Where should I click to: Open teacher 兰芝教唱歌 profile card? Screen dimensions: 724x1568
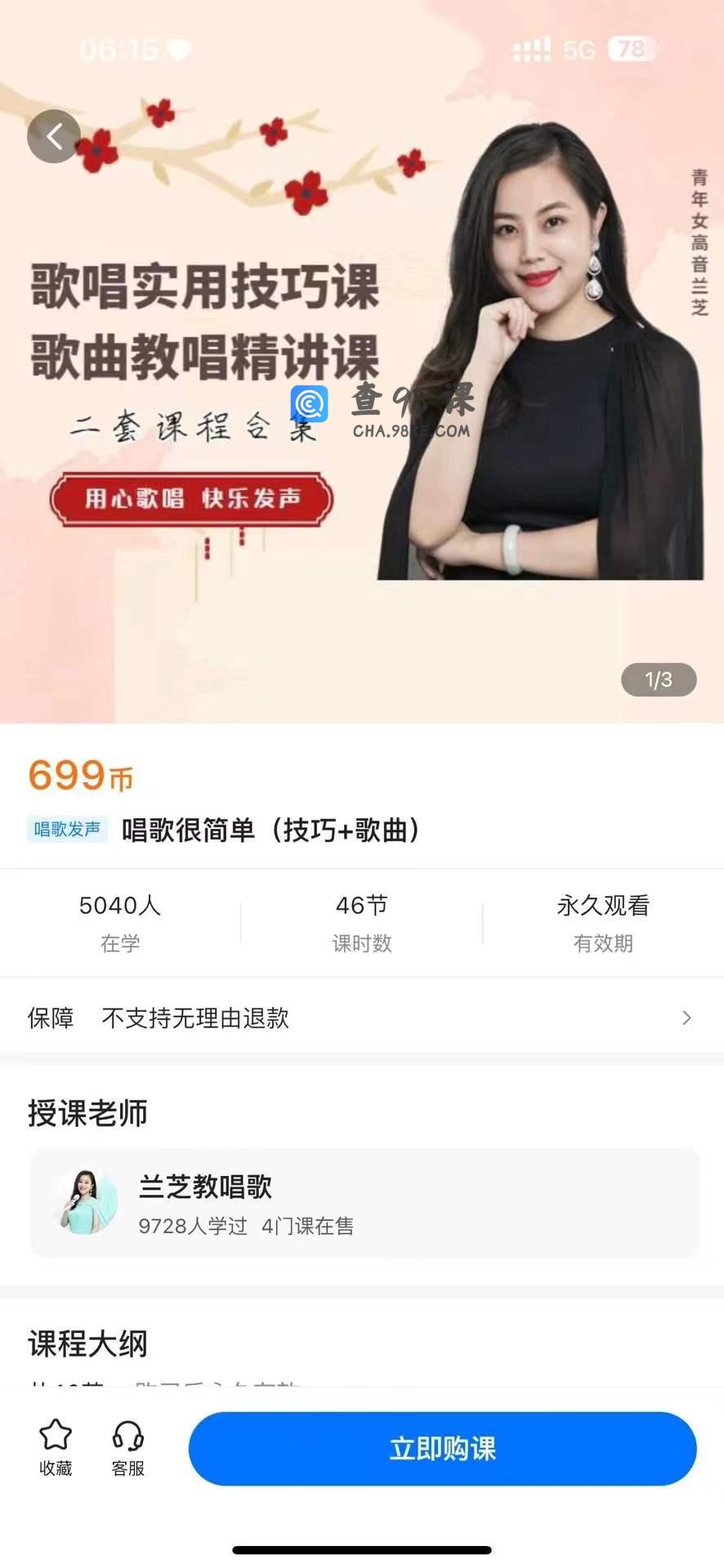[364, 1202]
